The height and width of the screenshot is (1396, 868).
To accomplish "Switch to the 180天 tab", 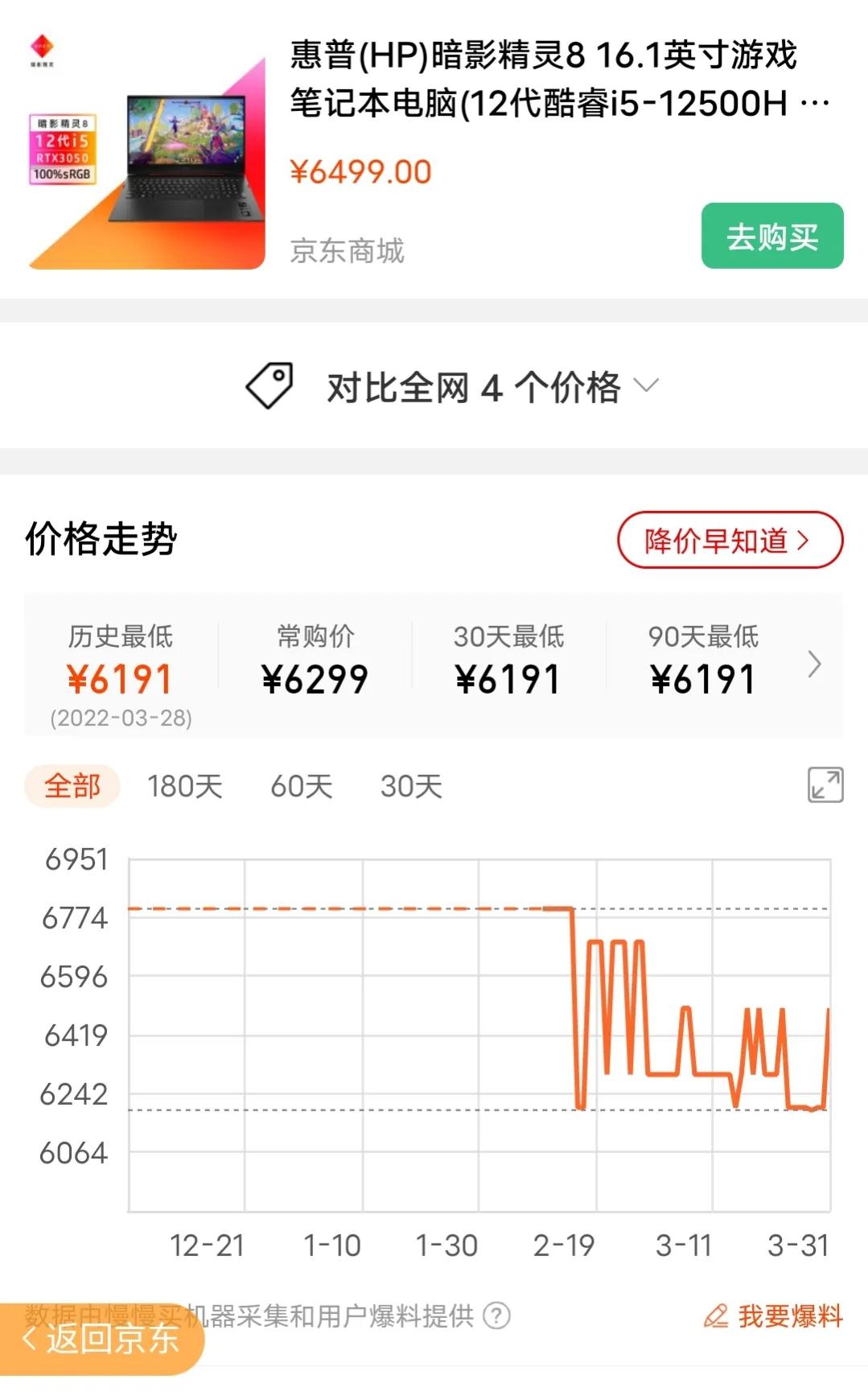I will pyautogui.click(x=184, y=786).
